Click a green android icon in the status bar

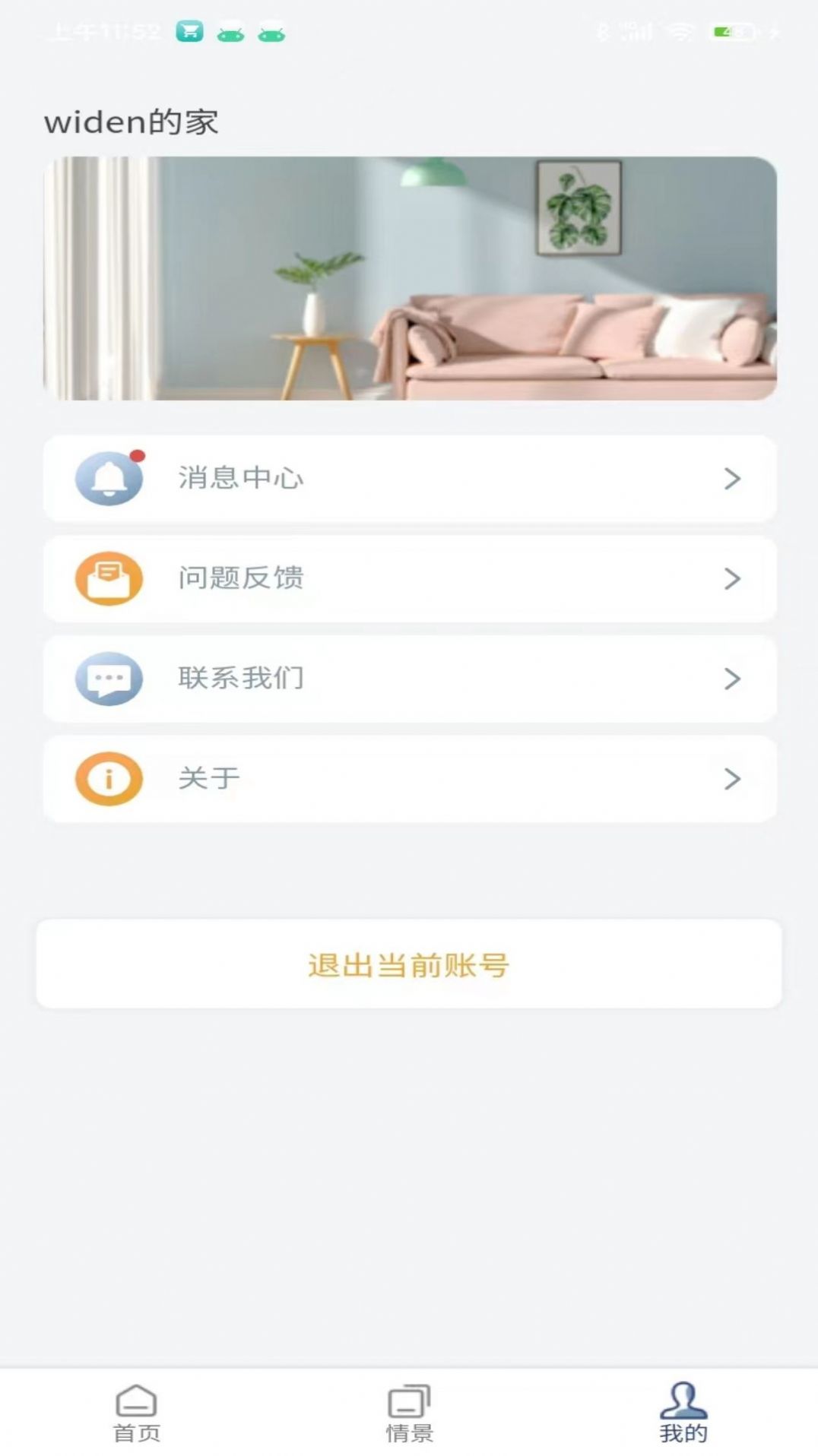[232, 31]
